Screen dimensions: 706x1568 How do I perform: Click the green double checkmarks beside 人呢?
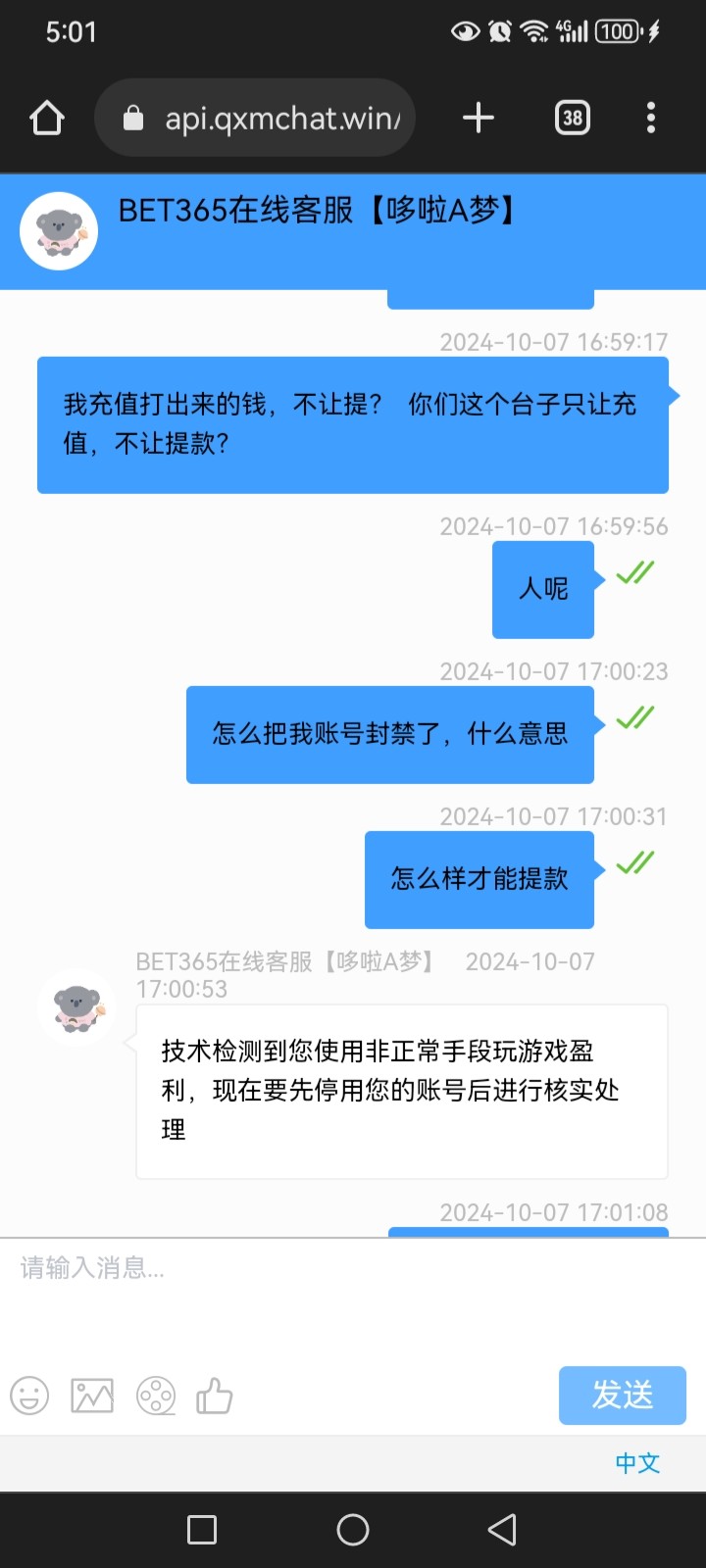pyautogui.click(x=633, y=573)
